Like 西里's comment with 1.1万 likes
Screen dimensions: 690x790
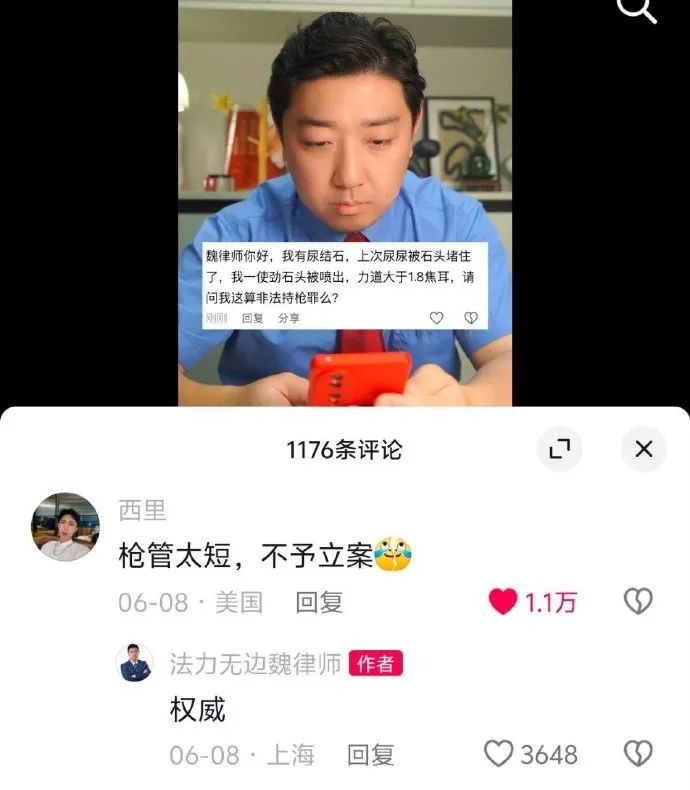(503, 602)
